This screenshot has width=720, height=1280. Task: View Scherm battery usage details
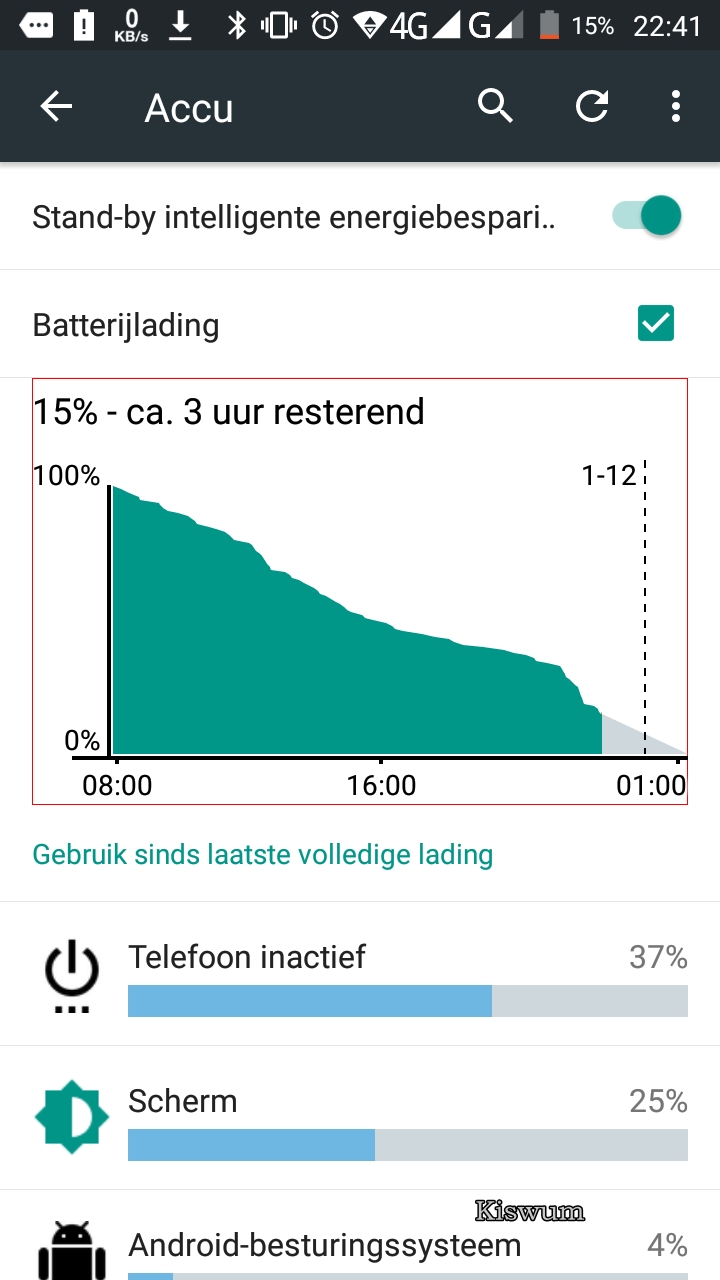click(x=360, y=1119)
